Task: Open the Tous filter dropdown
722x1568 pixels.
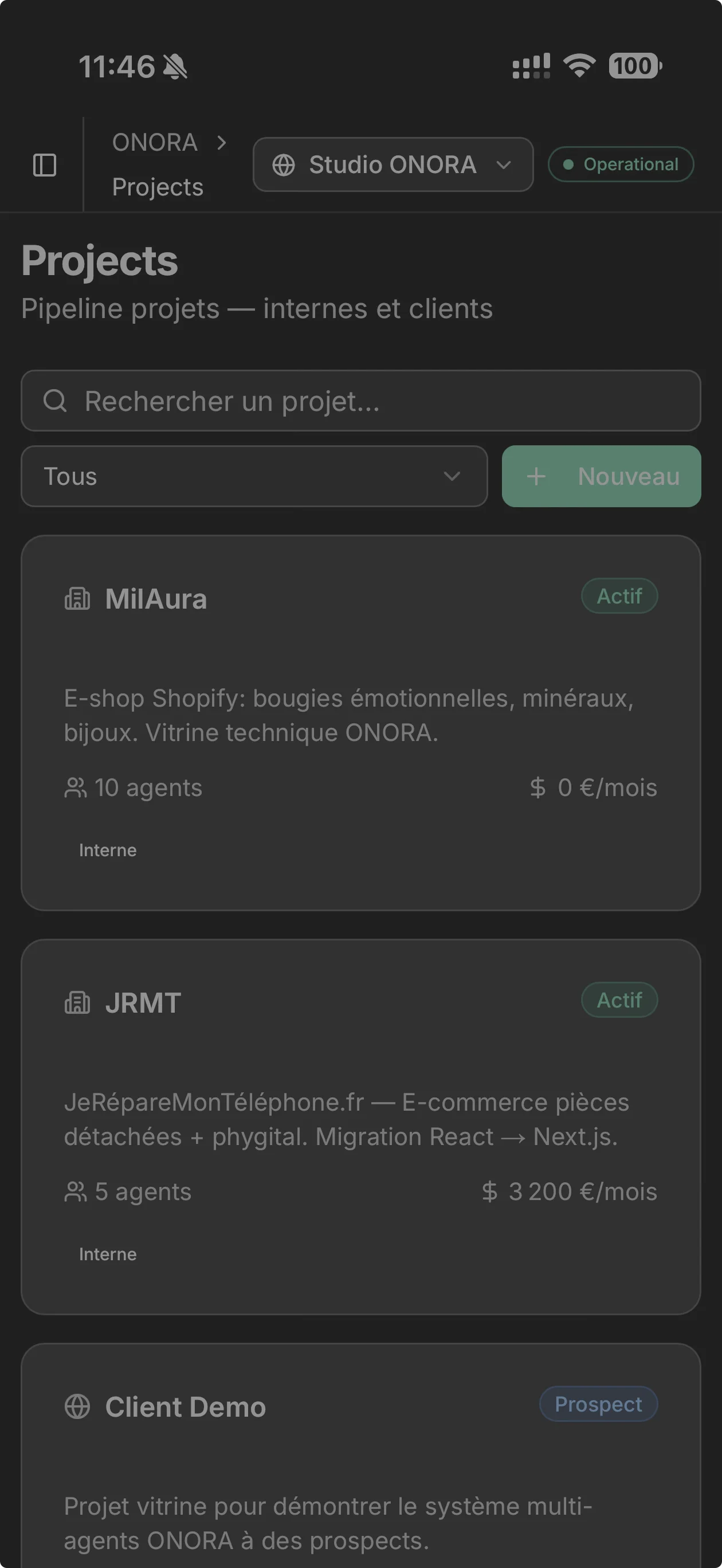Action: [254, 477]
